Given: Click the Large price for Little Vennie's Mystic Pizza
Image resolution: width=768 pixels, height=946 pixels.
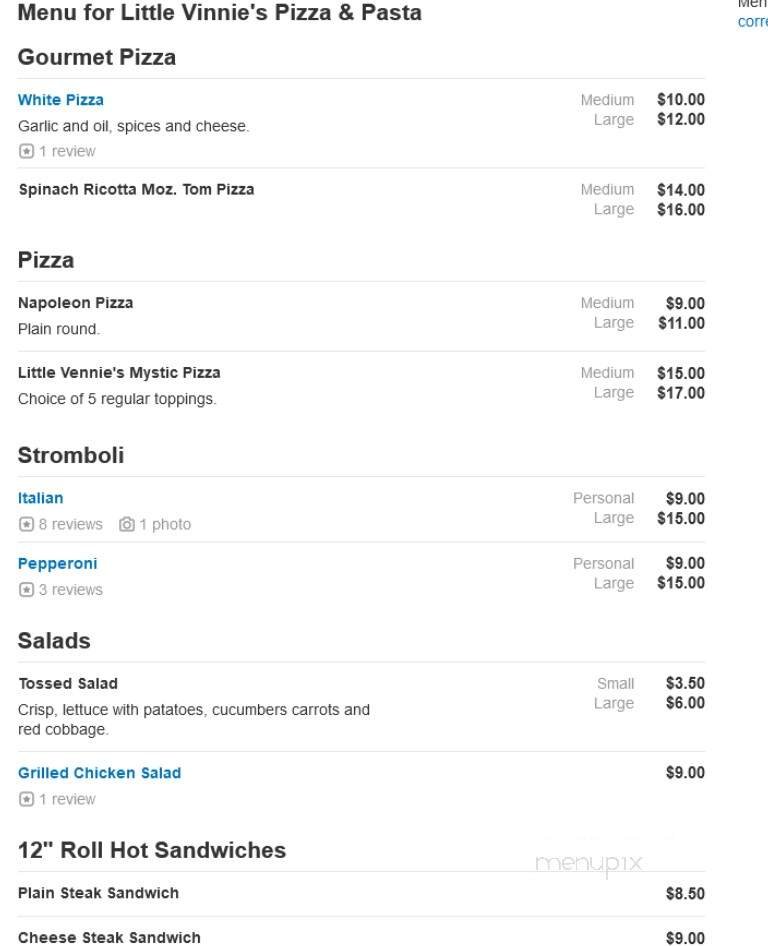Looking at the screenshot, I should 680,392.
